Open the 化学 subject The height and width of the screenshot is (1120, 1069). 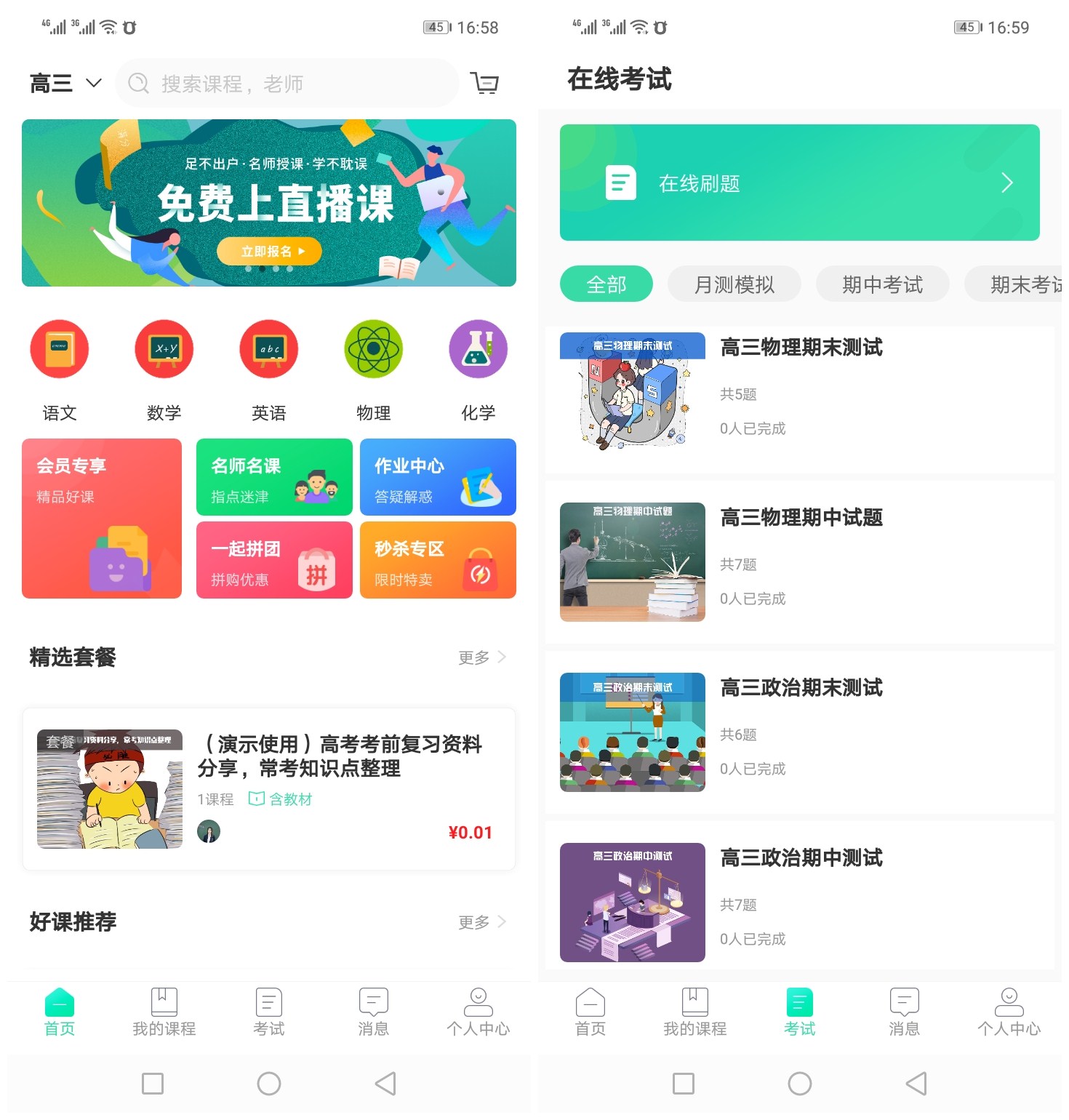click(x=479, y=350)
